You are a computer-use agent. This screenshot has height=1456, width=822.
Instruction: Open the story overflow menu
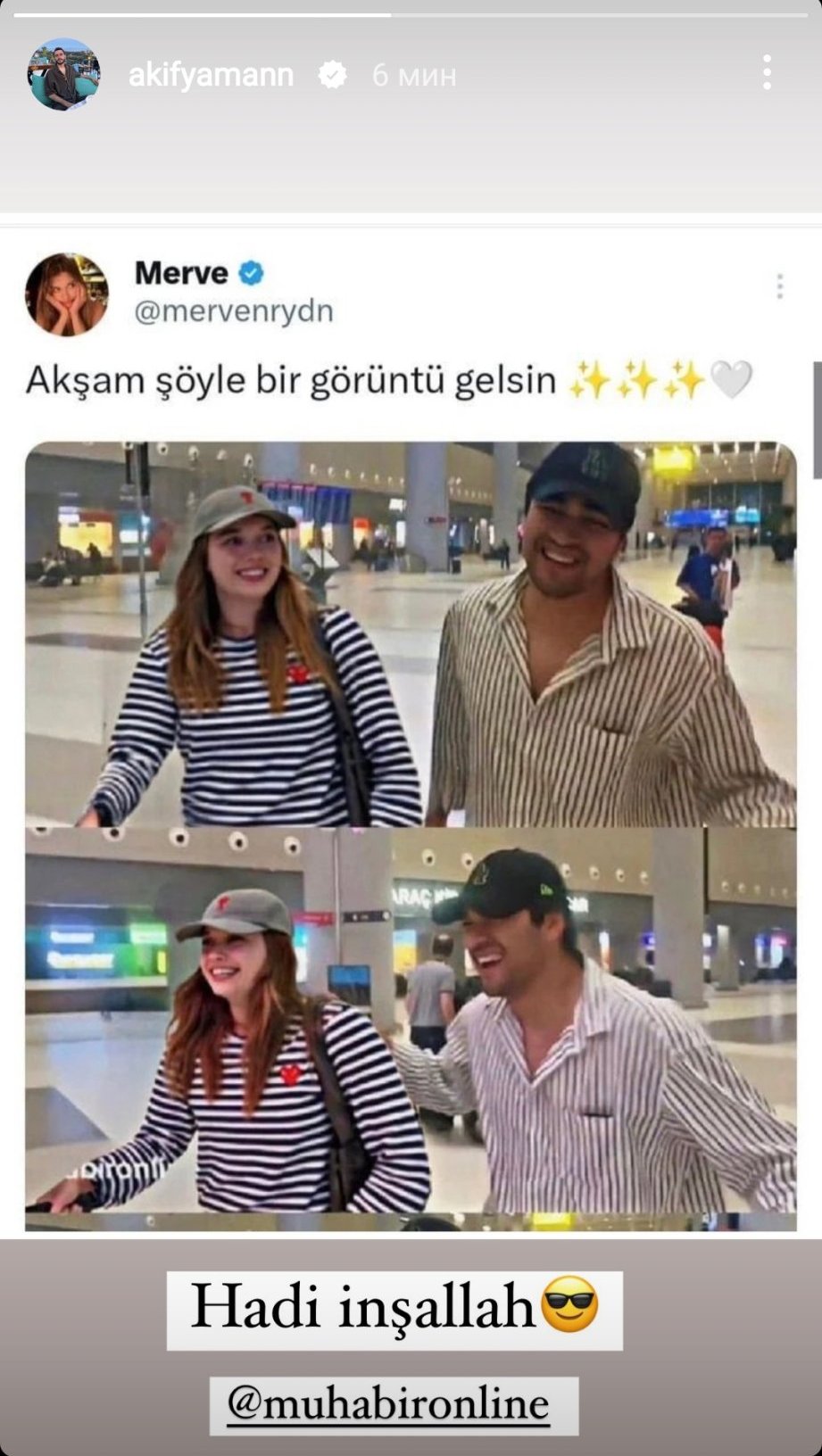(767, 73)
